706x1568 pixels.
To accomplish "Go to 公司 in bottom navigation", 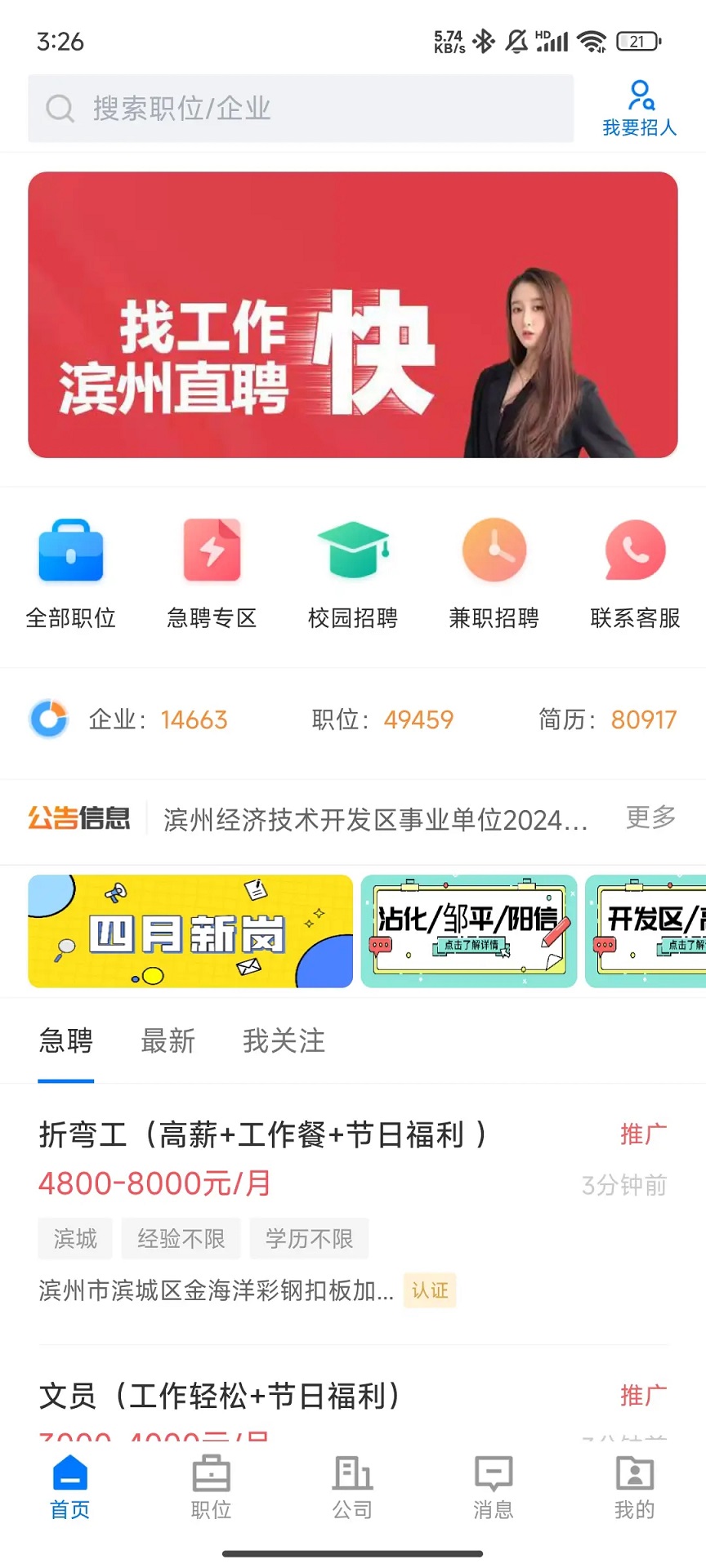I will pyautogui.click(x=353, y=1488).
